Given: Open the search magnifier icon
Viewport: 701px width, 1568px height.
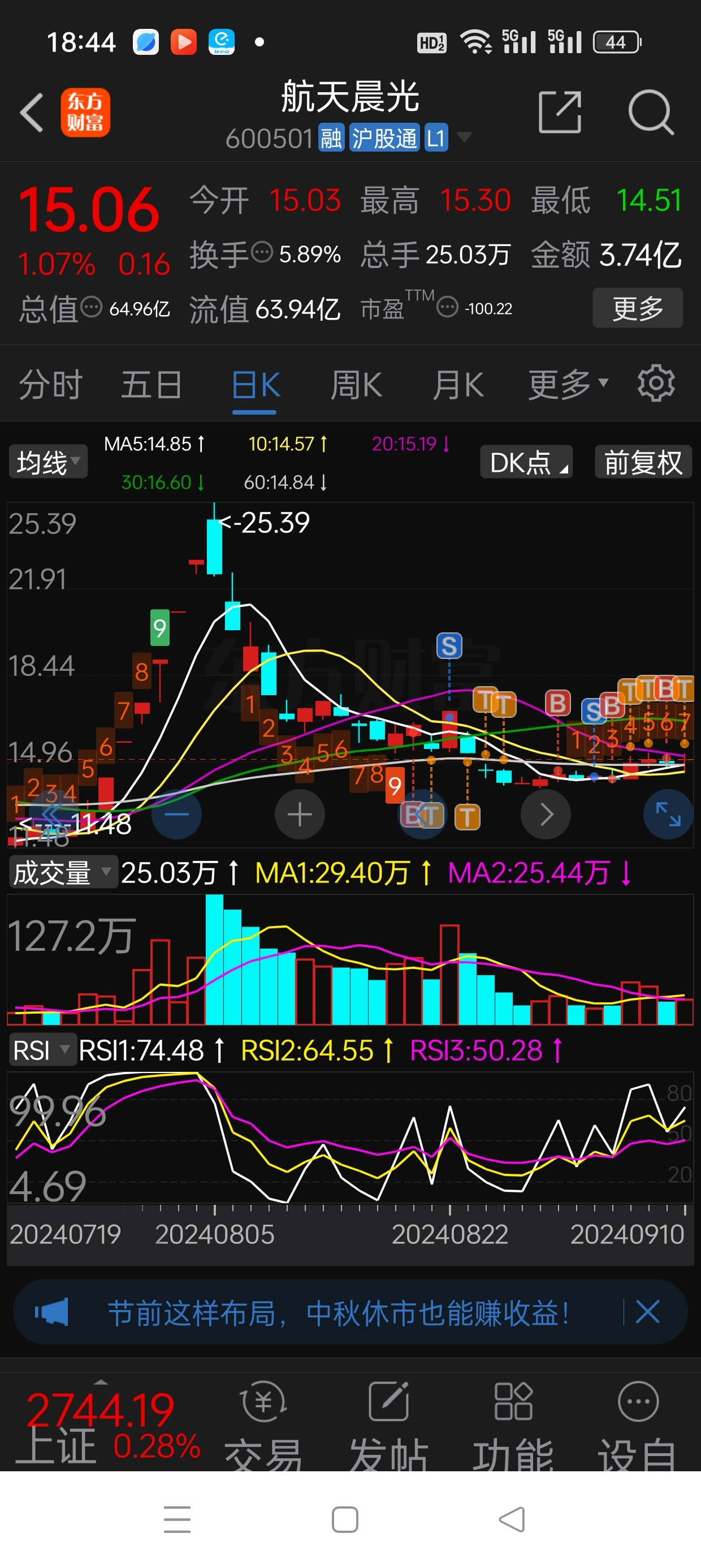Looking at the screenshot, I should click(651, 113).
